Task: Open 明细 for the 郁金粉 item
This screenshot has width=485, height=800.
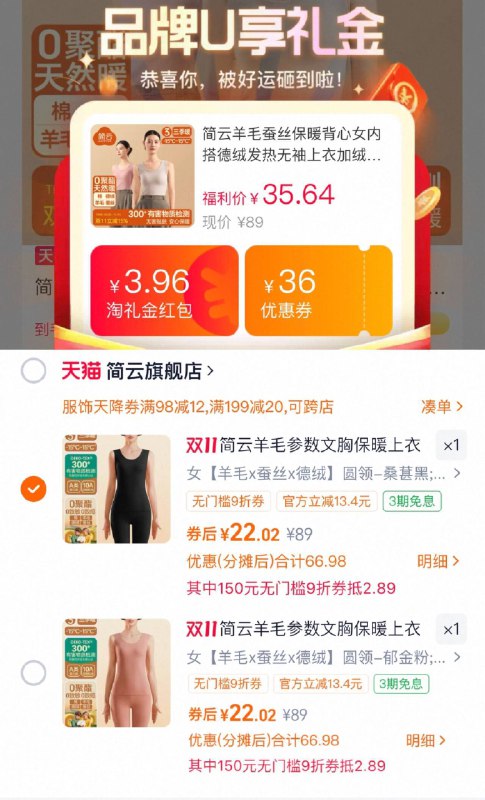Action: point(426,740)
